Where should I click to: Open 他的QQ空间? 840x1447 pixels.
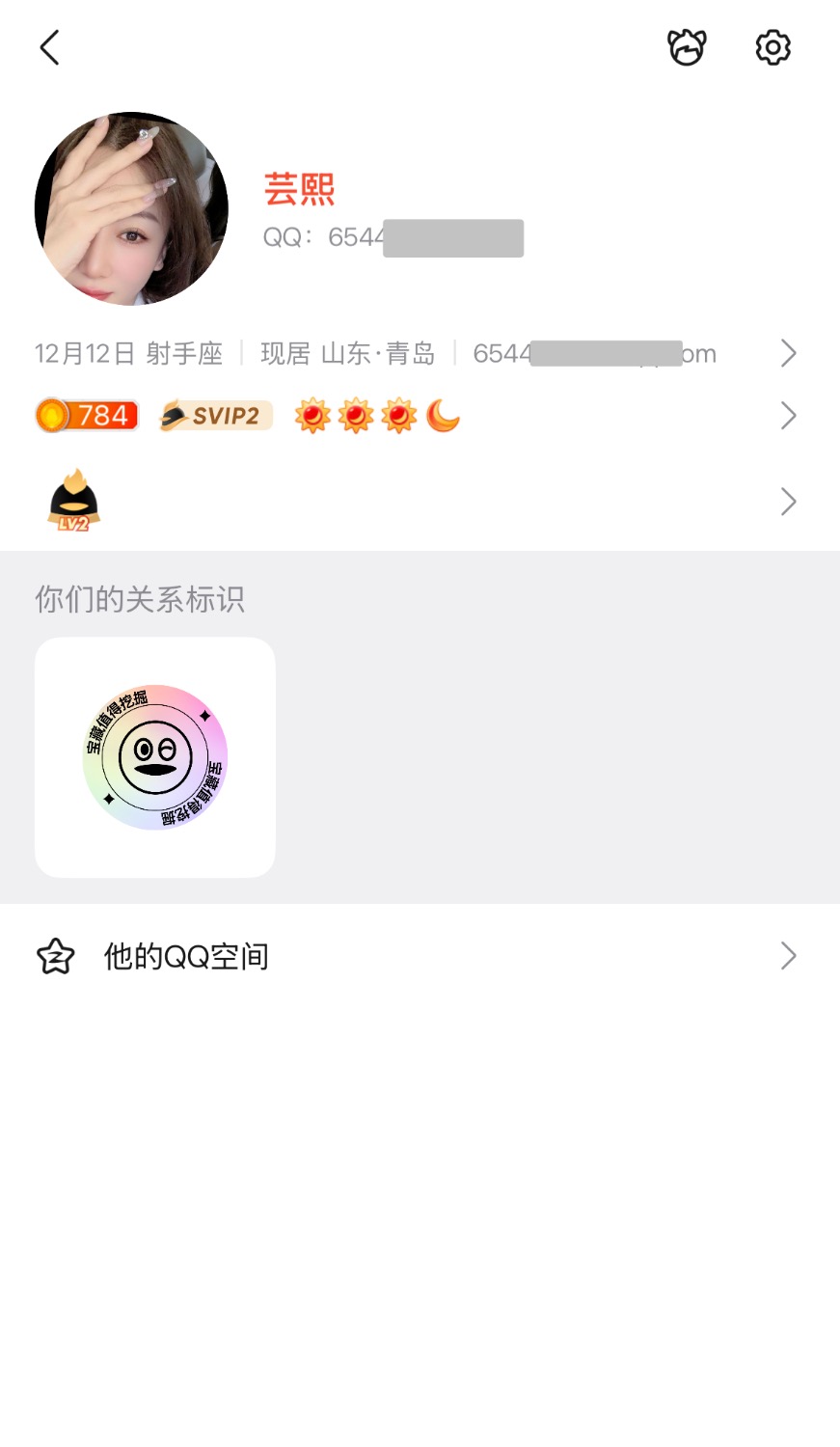(x=415, y=956)
